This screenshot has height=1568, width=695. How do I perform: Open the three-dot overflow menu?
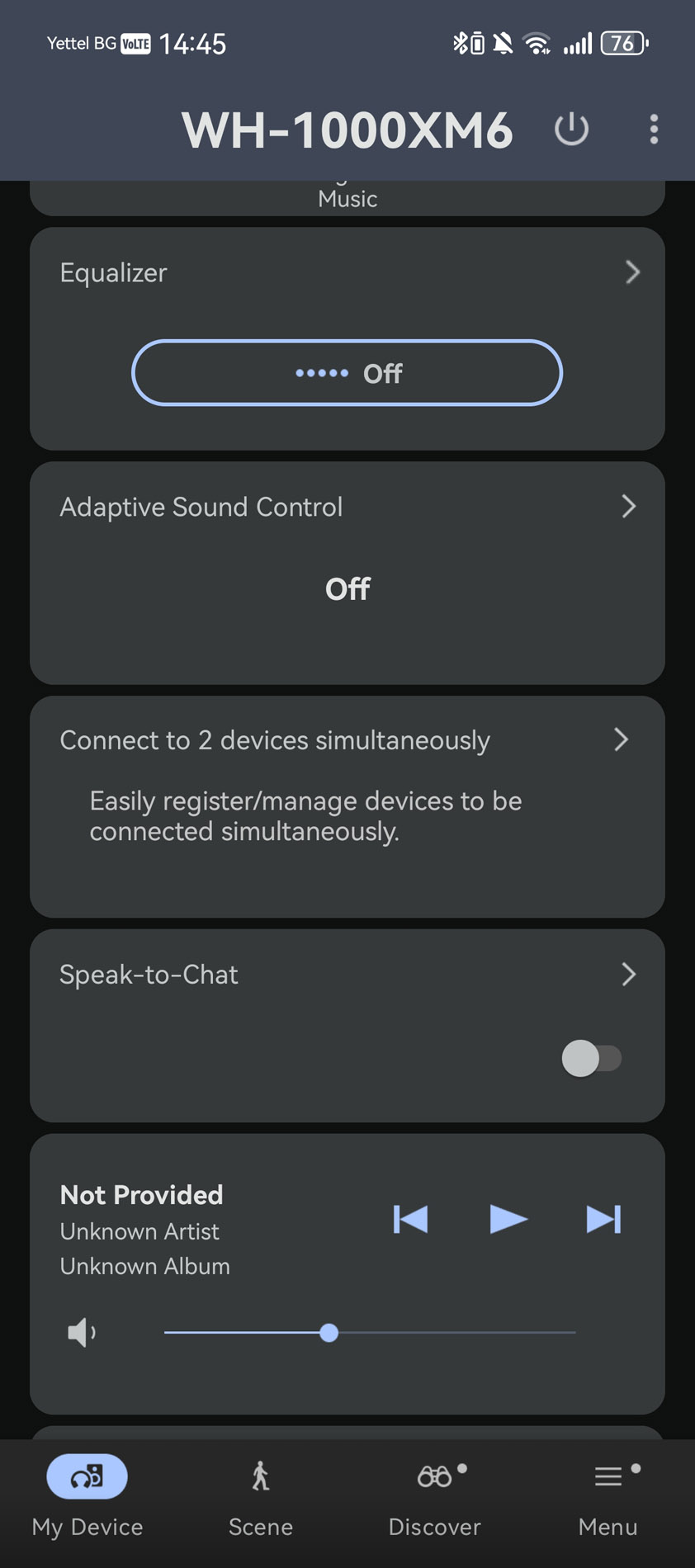pyautogui.click(x=654, y=130)
